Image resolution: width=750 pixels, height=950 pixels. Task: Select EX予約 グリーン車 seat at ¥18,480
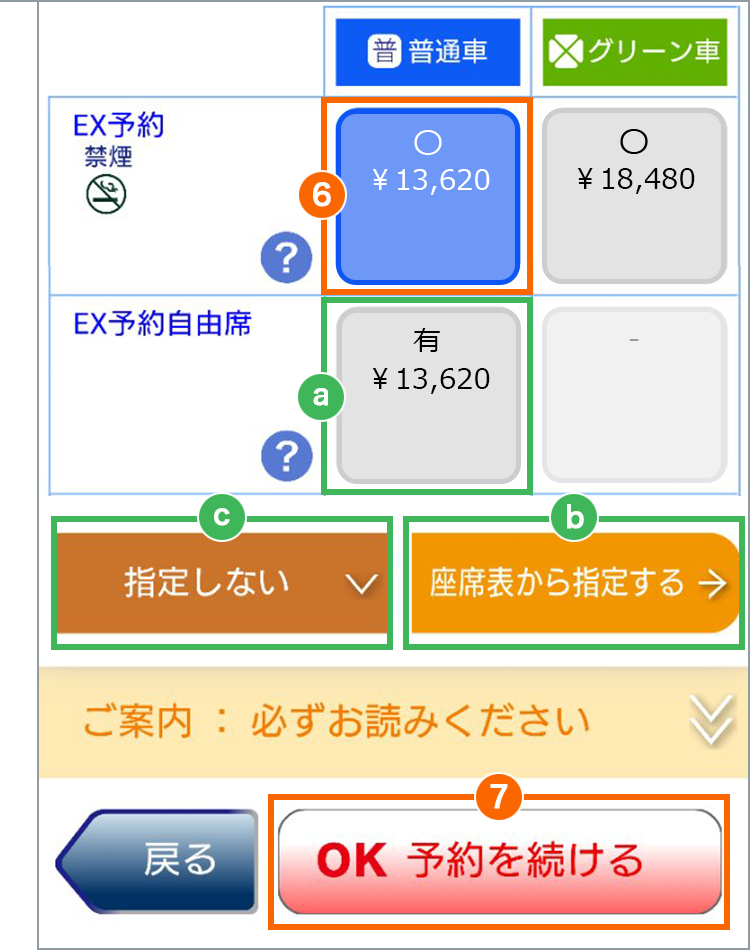pos(634,196)
